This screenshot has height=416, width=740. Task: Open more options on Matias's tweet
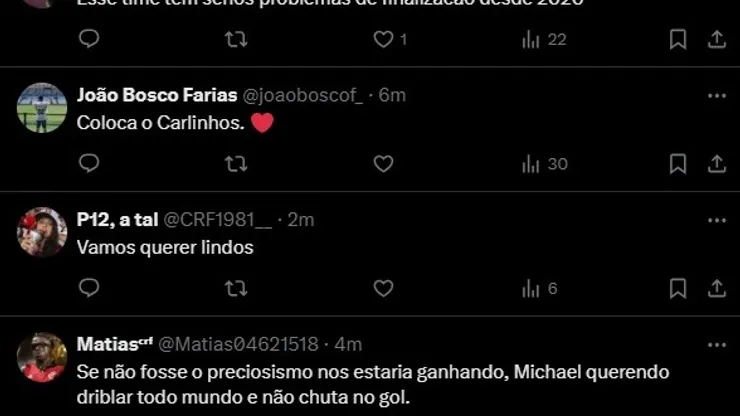(716, 345)
